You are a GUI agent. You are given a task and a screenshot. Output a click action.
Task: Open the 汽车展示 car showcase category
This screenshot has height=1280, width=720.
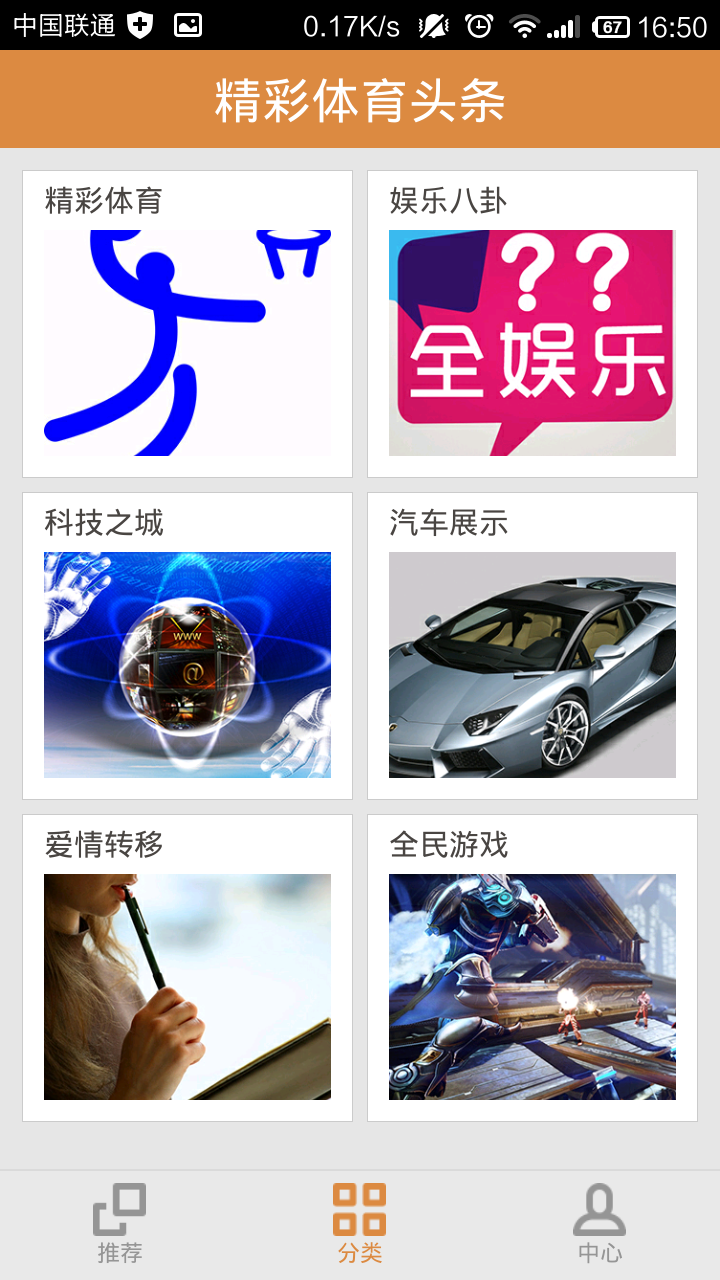point(532,640)
